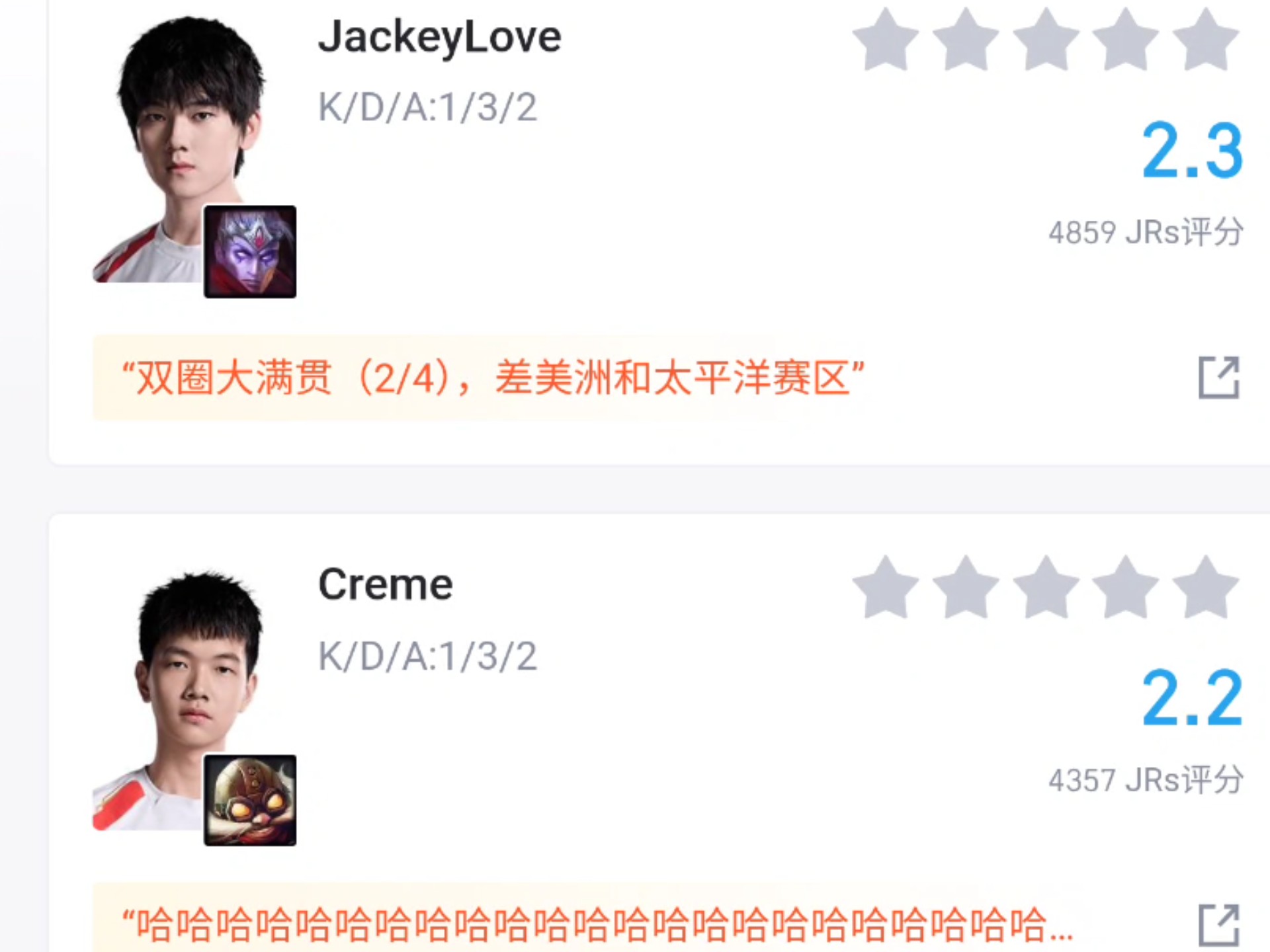Open Creme's highlighted 哈哈哈 comment

pos(595,924)
